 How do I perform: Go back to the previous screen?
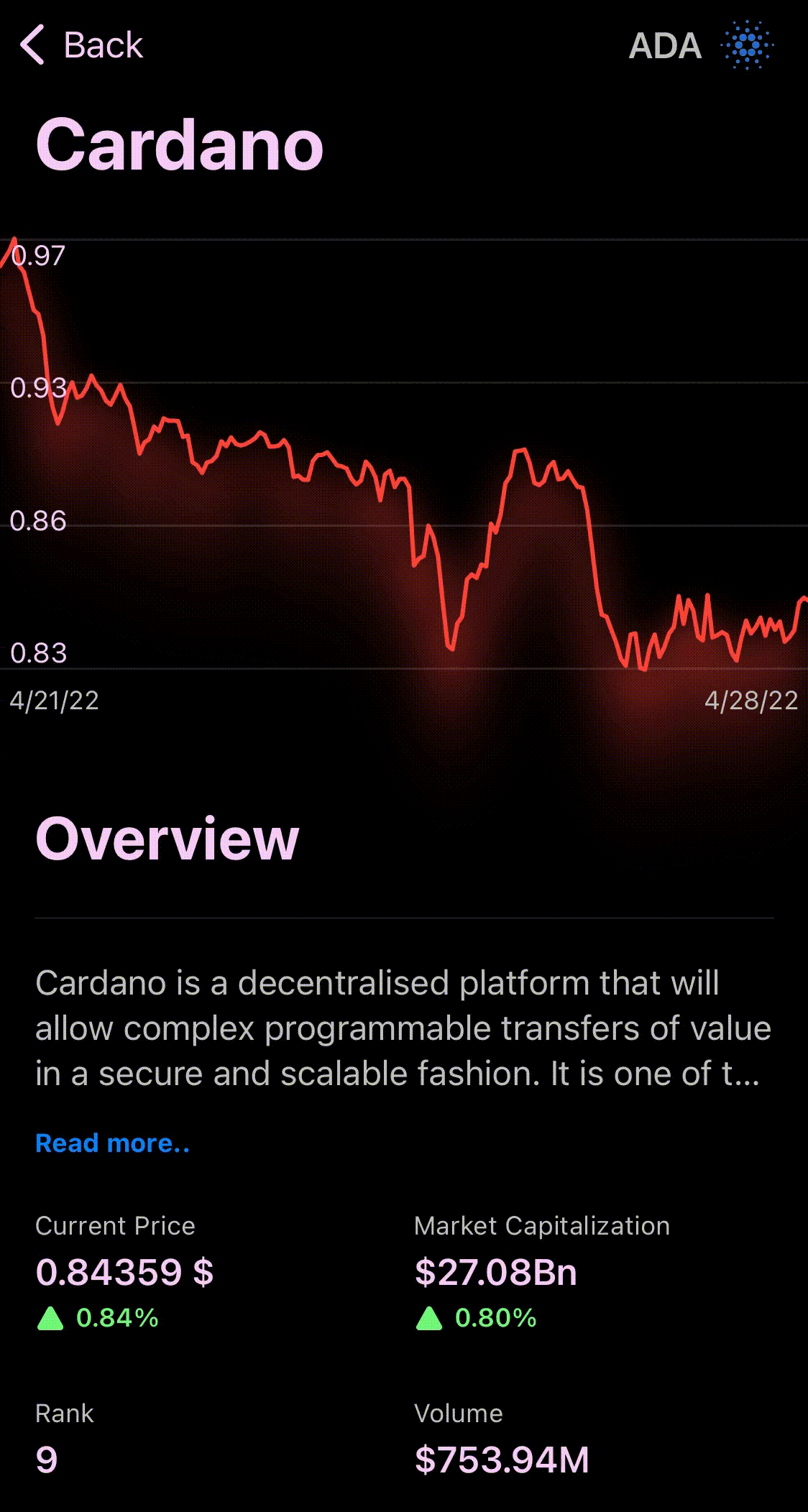pyautogui.click(x=81, y=45)
